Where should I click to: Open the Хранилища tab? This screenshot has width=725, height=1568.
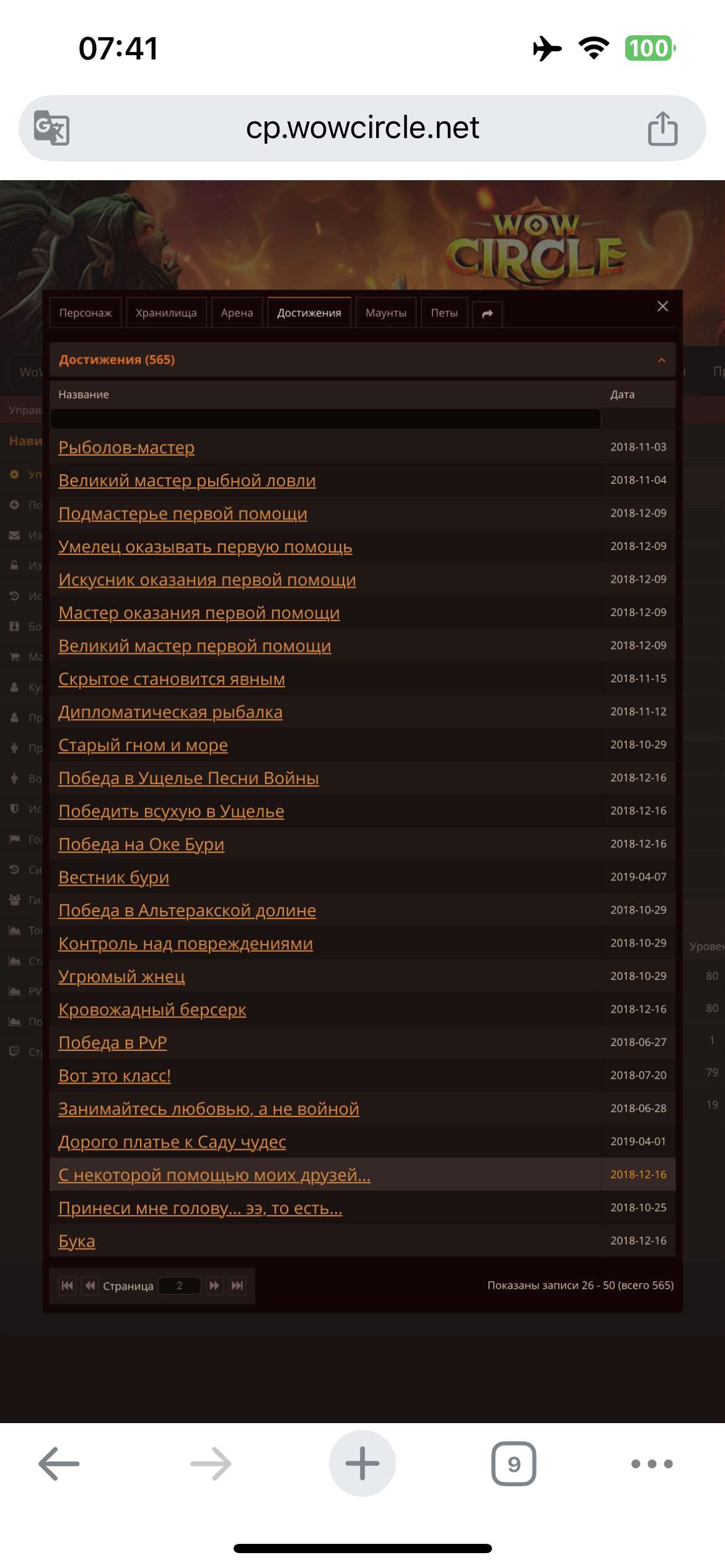pos(166,313)
